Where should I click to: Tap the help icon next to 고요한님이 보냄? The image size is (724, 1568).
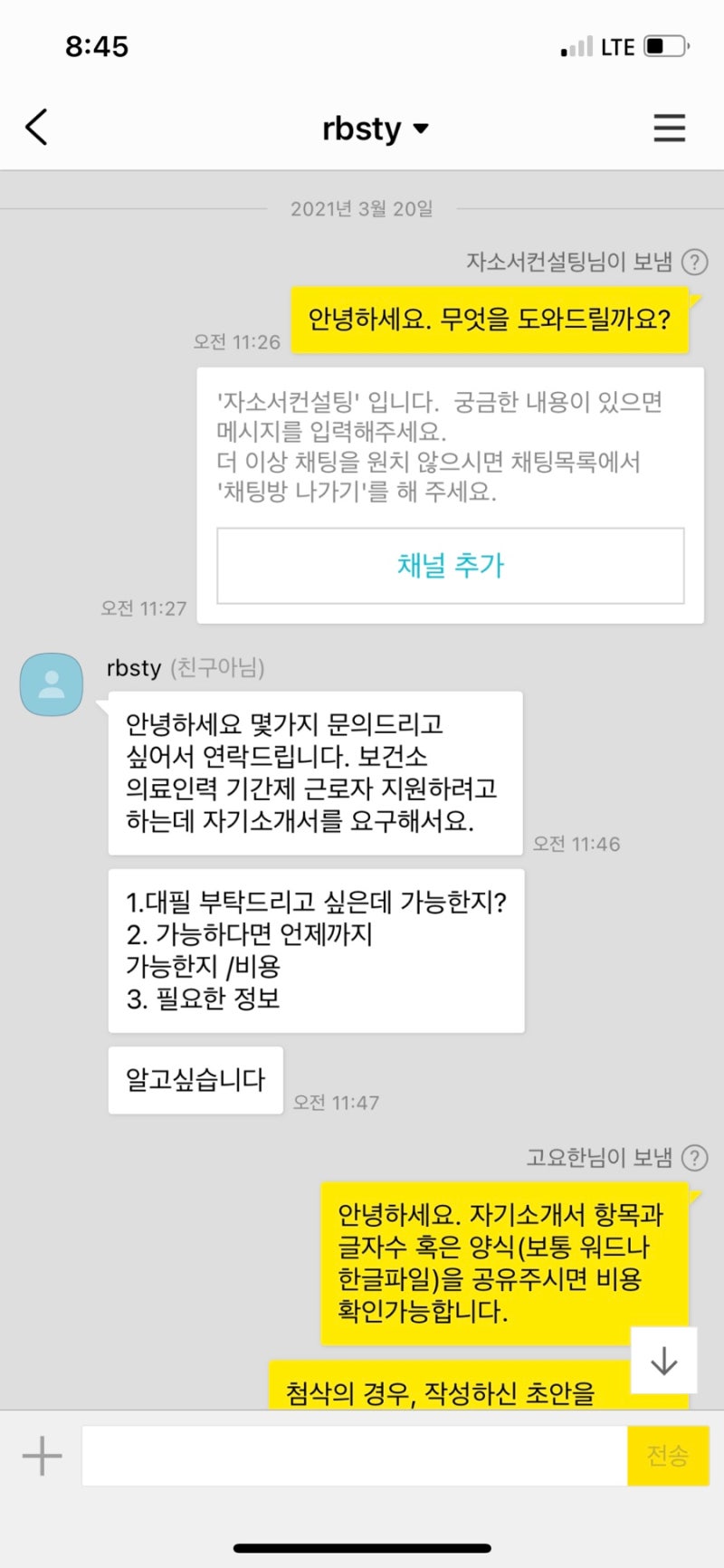point(694,1158)
